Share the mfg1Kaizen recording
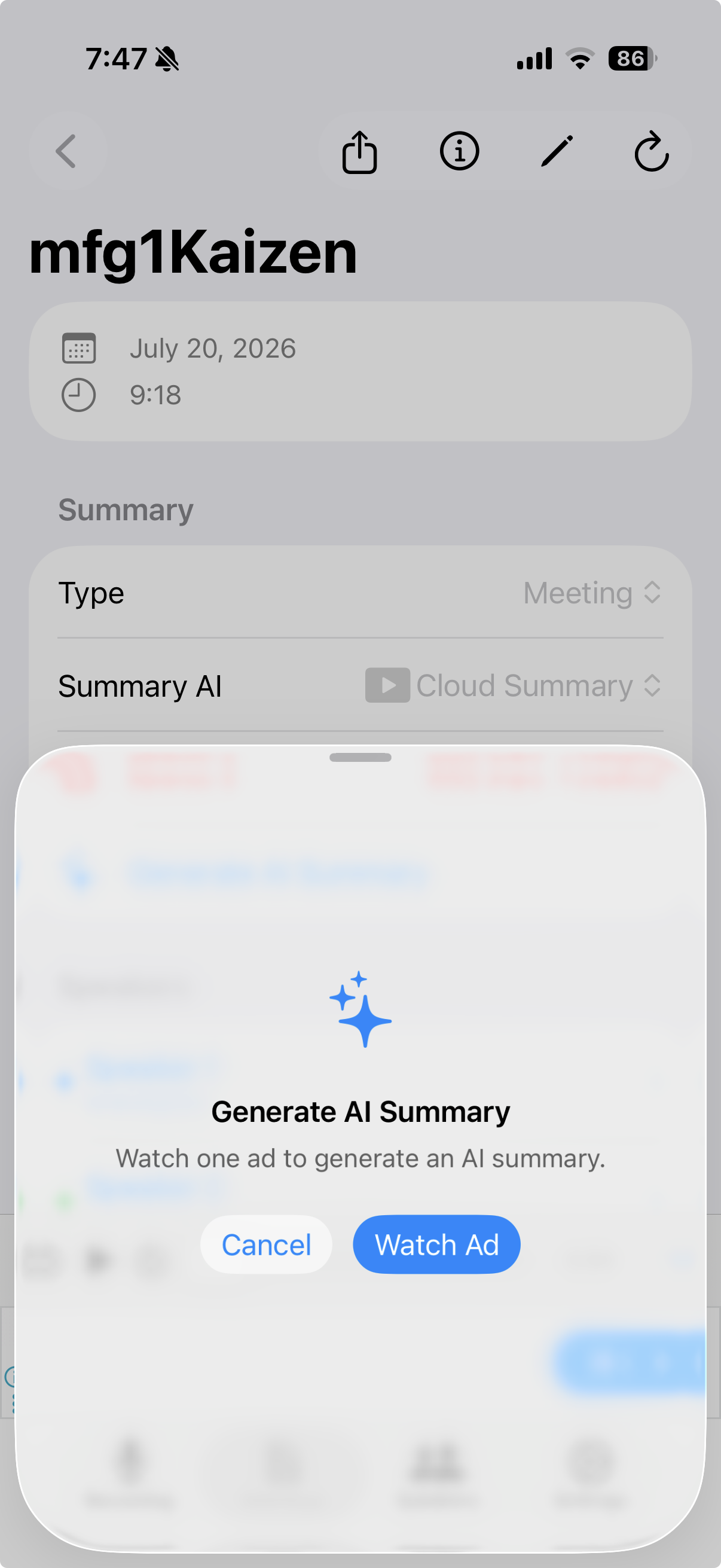The width and height of the screenshot is (721, 1568). [x=359, y=151]
